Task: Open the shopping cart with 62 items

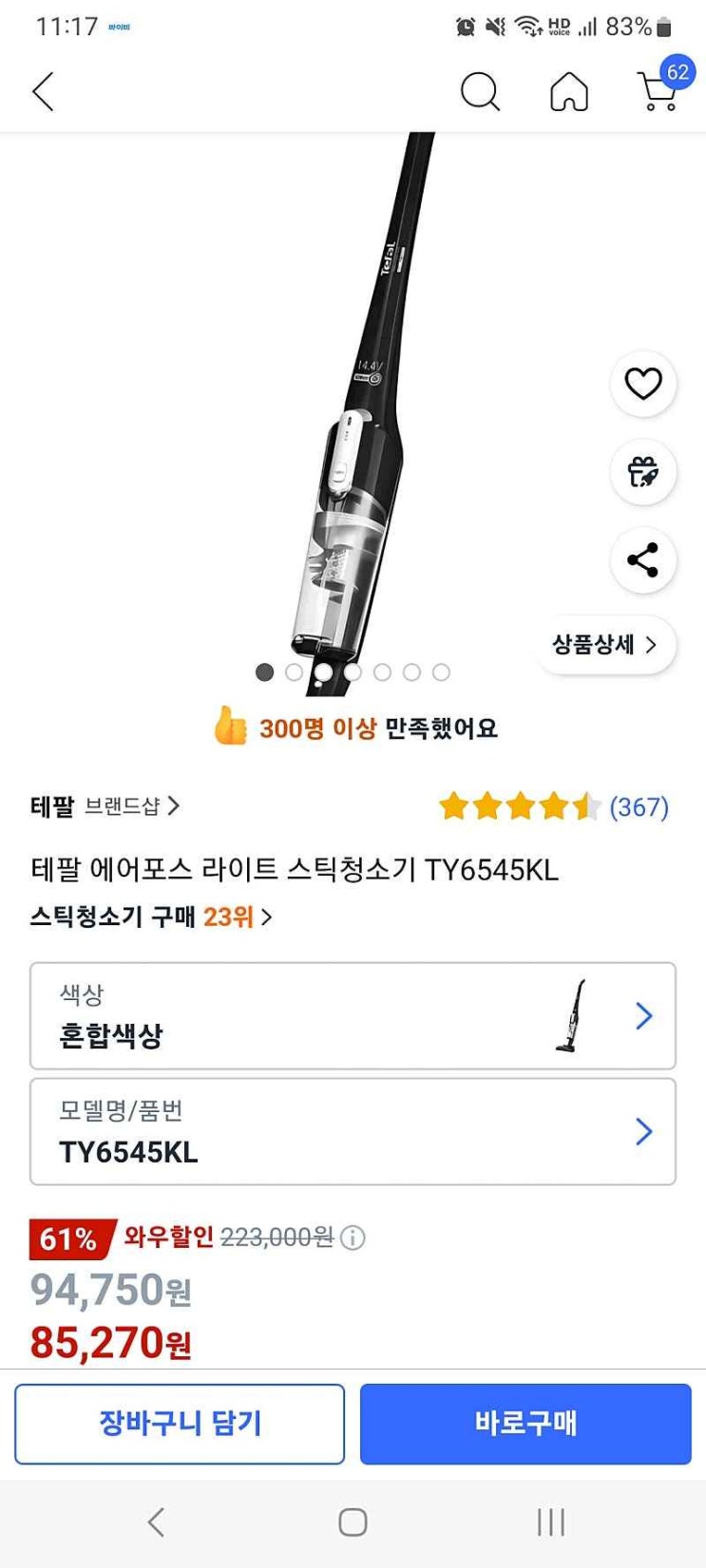Action: click(658, 90)
